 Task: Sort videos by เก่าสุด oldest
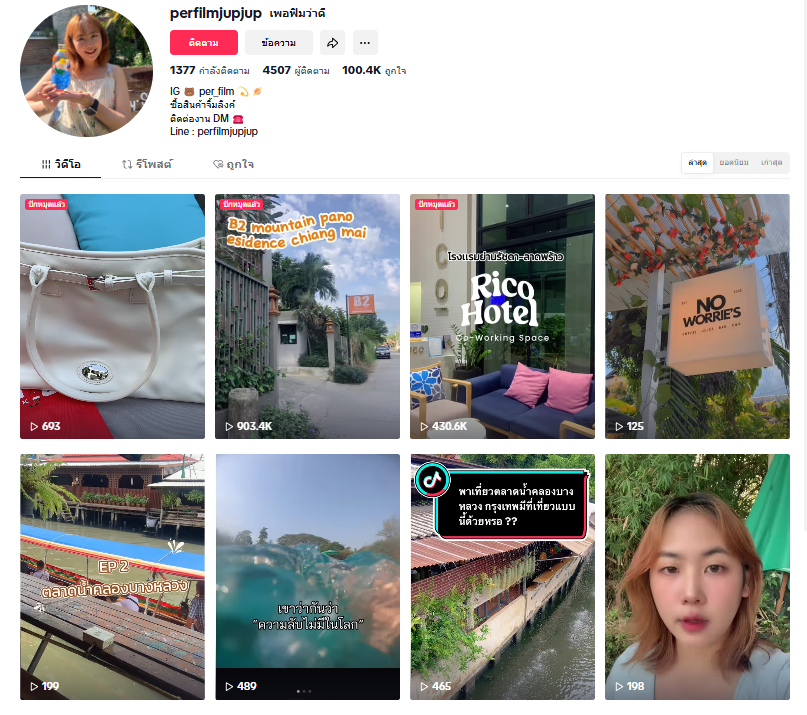[770, 162]
